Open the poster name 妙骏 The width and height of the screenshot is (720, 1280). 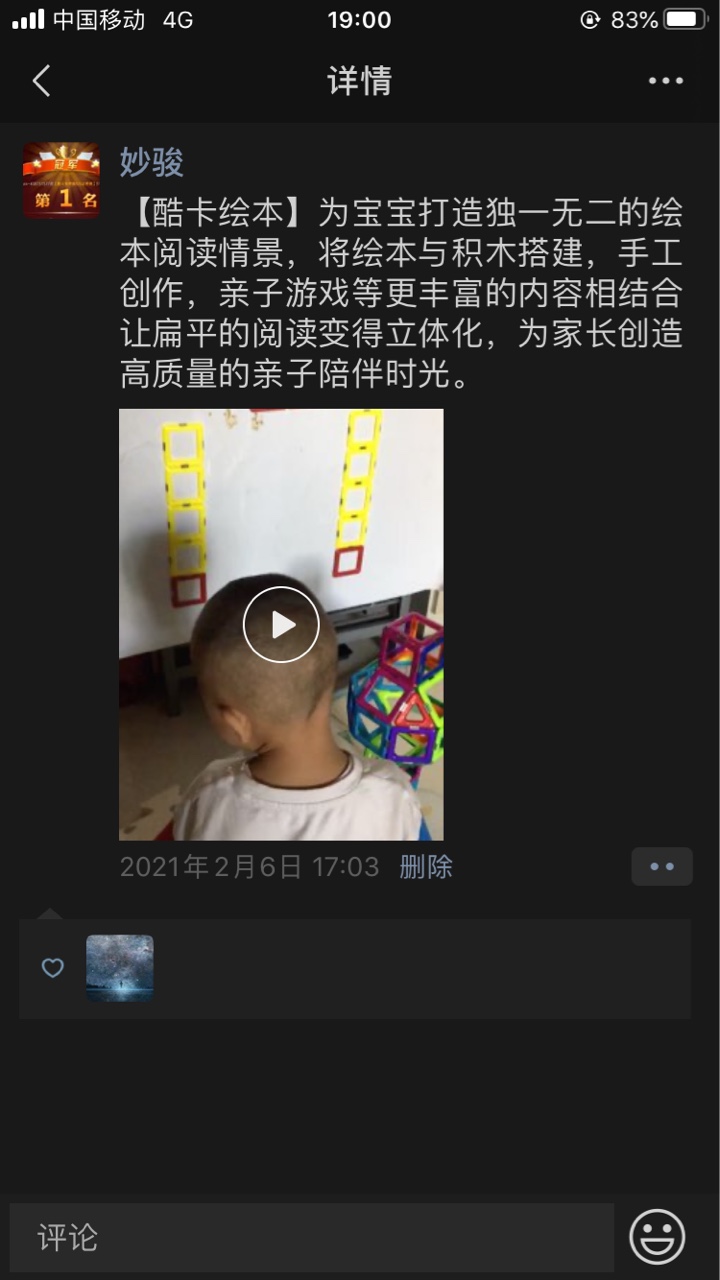pos(151,161)
